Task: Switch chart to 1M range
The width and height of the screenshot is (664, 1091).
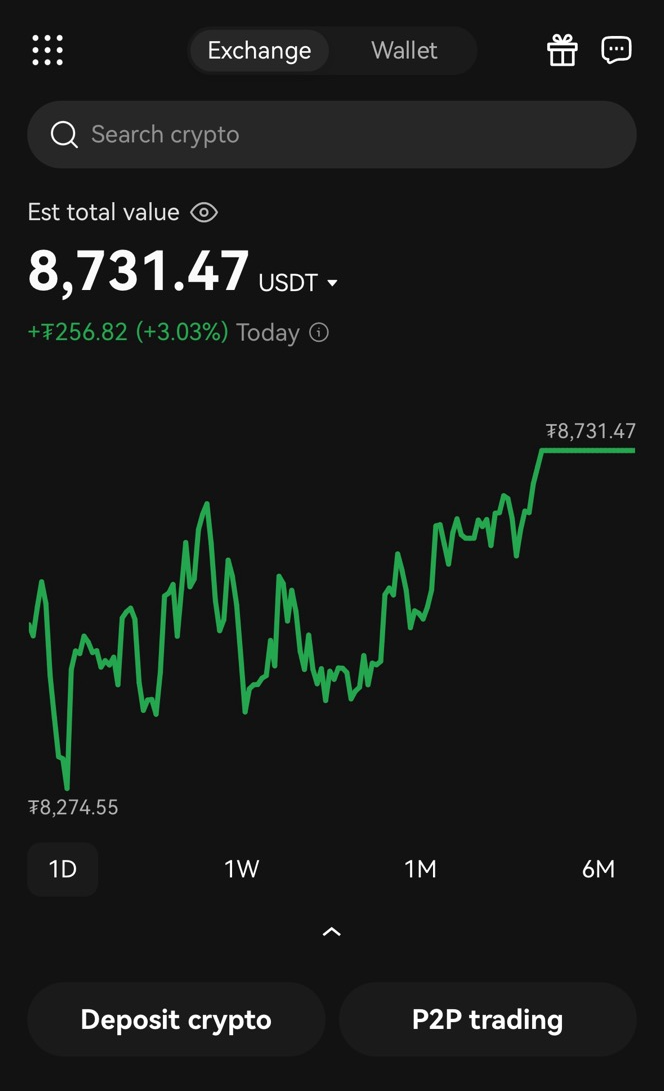Action: (420, 869)
